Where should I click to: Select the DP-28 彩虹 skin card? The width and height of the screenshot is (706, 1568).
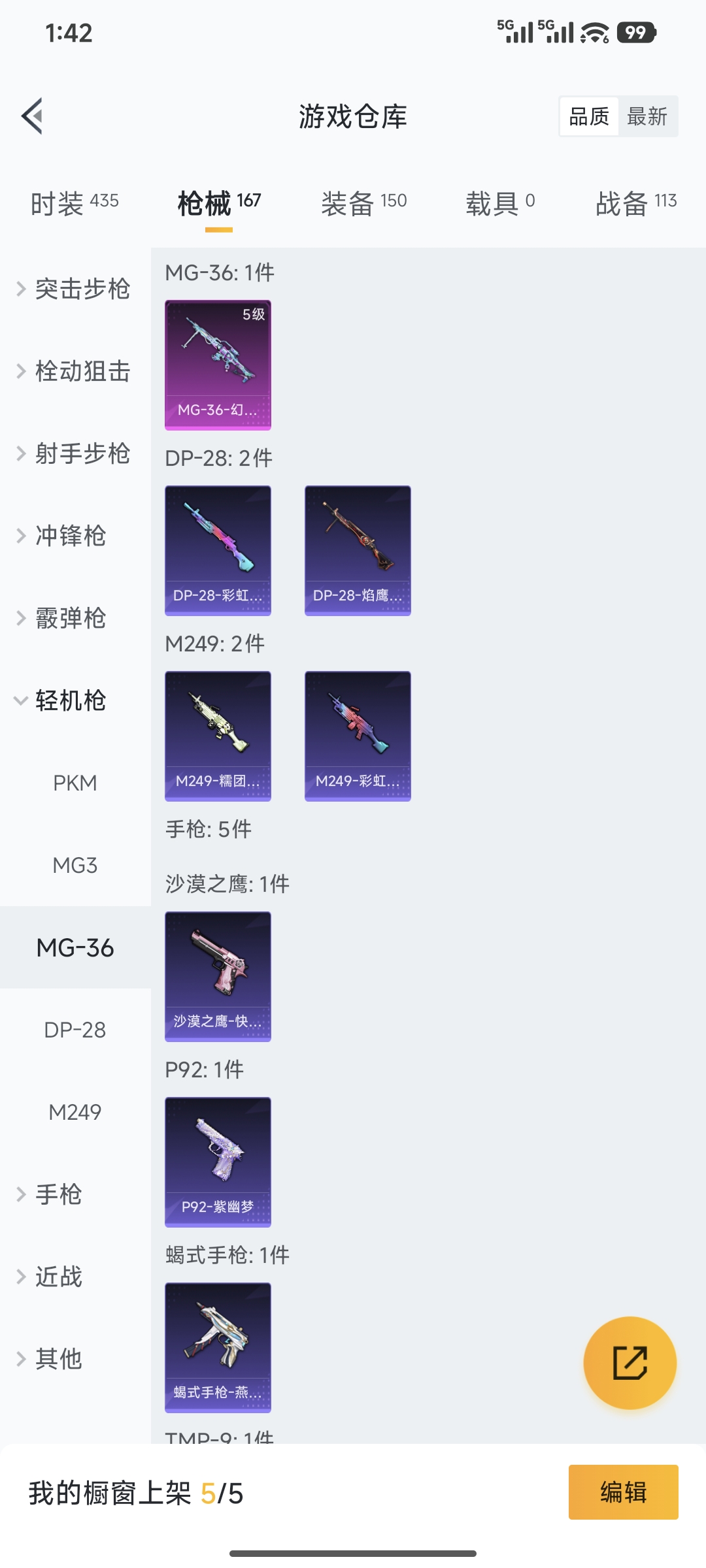coord(218,551)
